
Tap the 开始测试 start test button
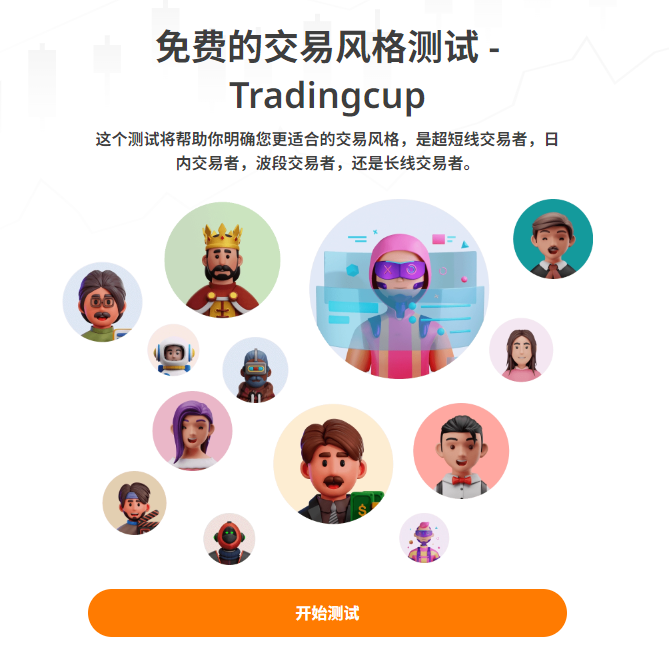(x=327, y=613)
